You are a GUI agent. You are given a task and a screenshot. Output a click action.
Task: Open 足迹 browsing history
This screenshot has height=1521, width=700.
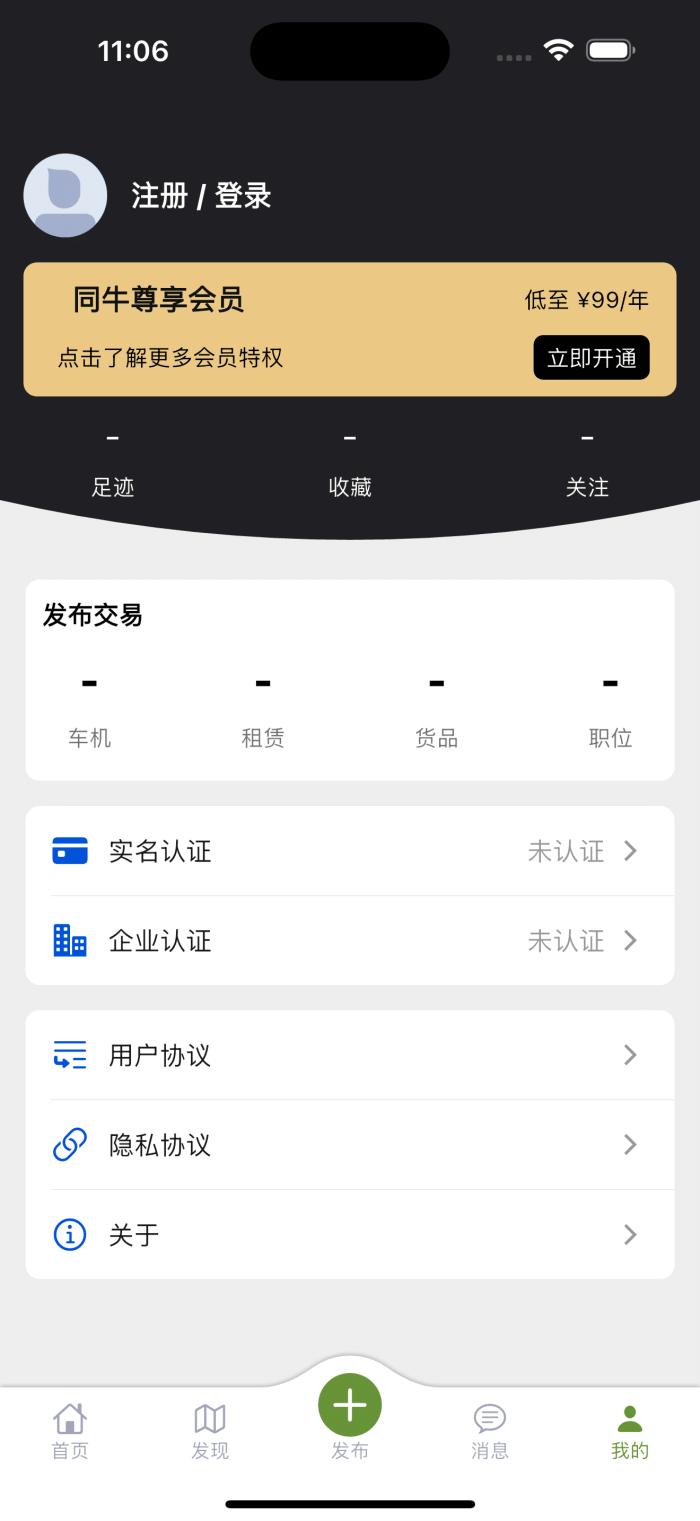click(112, 468)
